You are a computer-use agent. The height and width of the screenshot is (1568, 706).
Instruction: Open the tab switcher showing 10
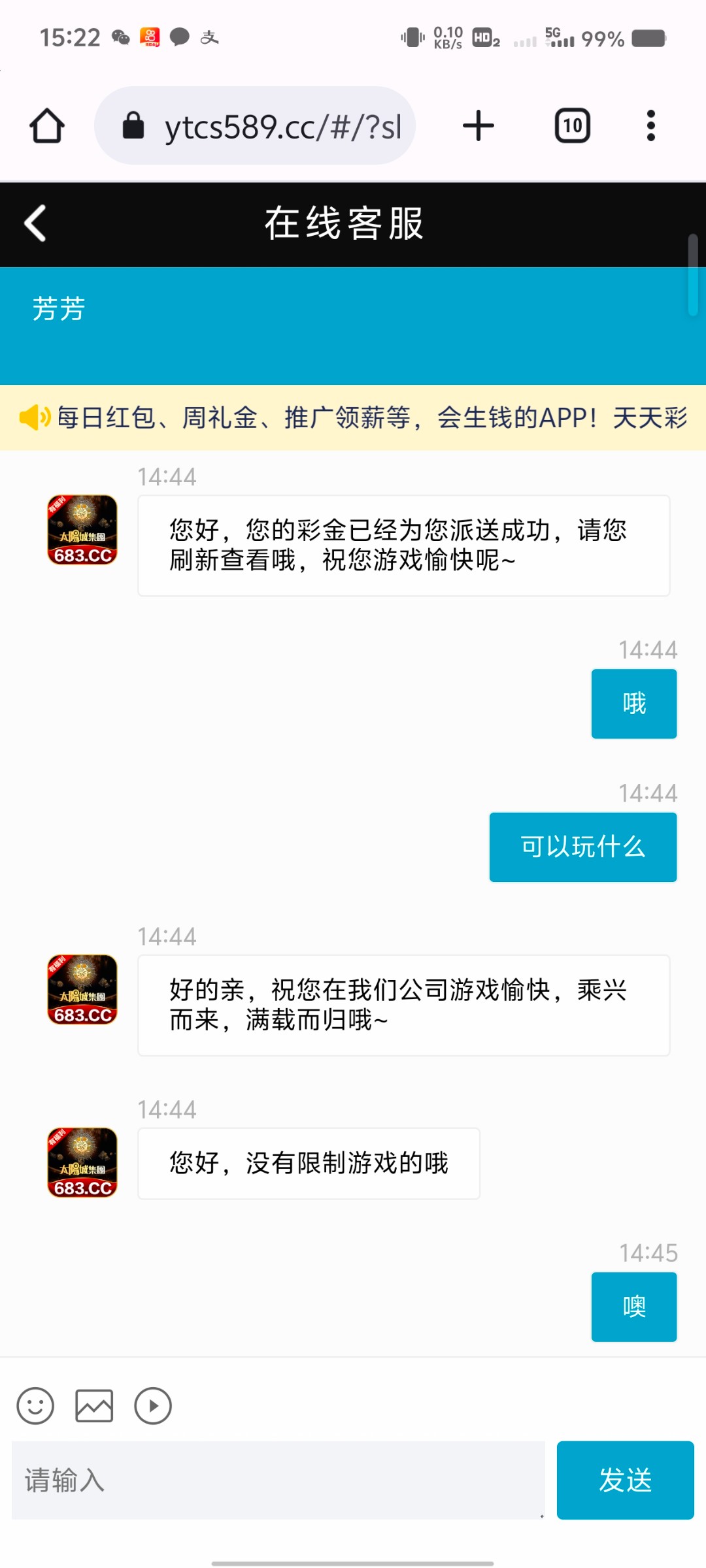(x=573, y=125)
